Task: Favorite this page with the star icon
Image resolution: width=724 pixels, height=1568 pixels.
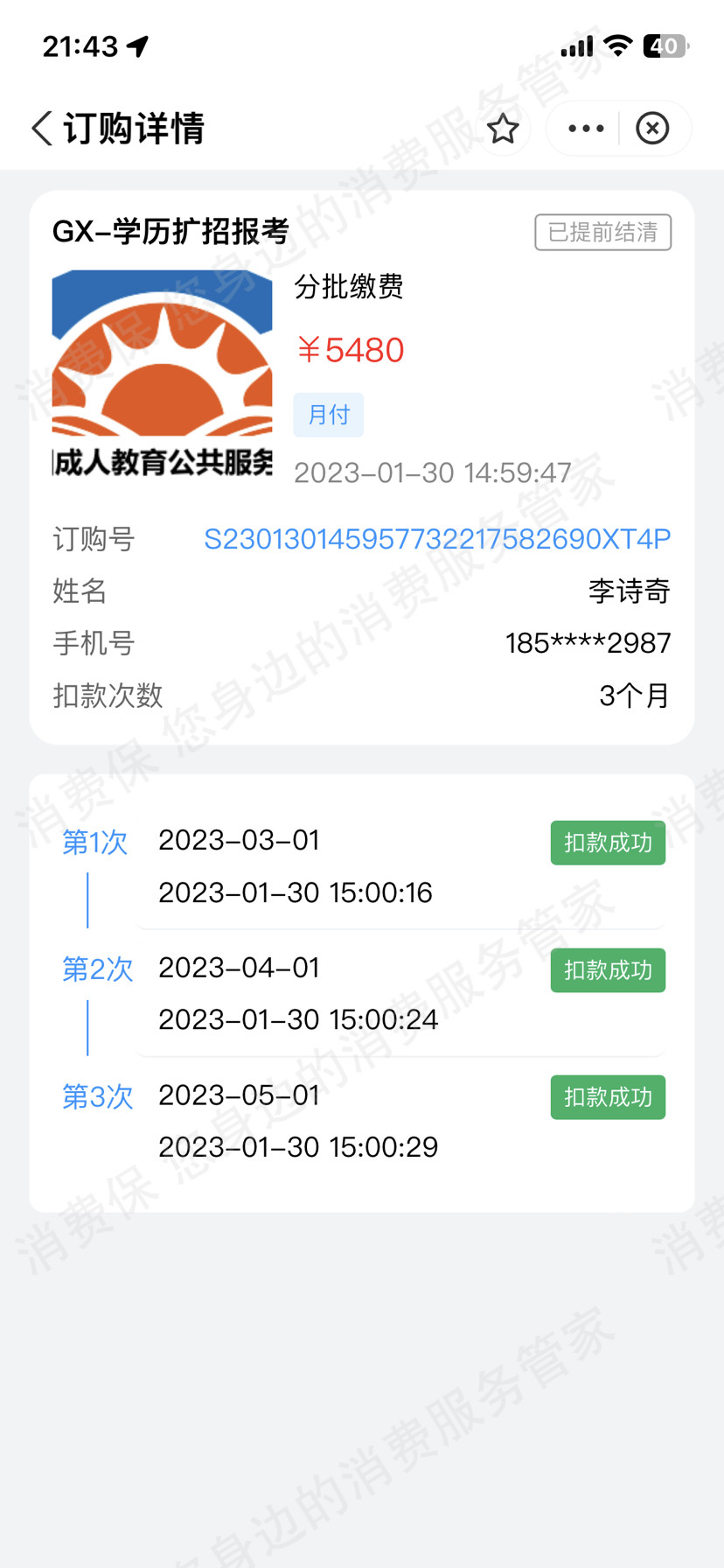Action: [503, 129]
